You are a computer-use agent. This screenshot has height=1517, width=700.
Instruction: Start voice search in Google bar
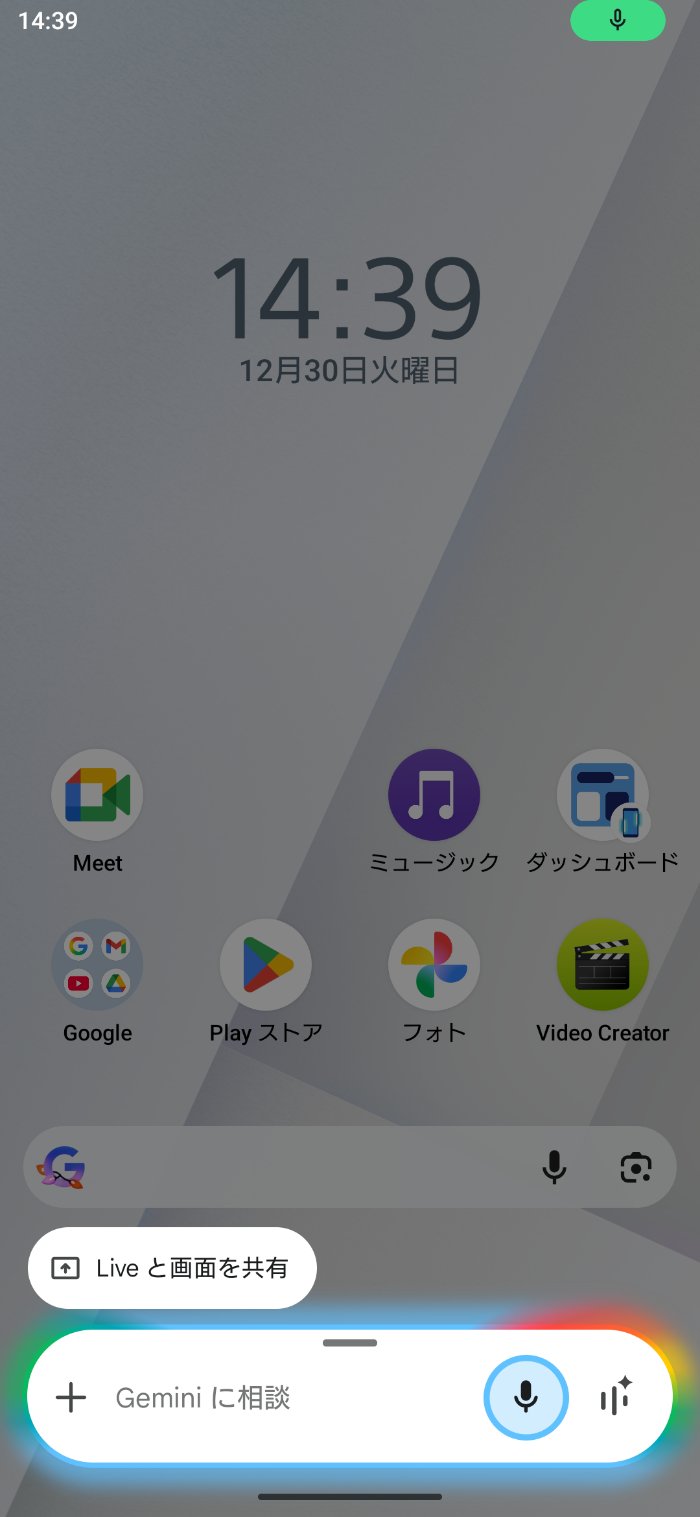tap(554, 1166)
